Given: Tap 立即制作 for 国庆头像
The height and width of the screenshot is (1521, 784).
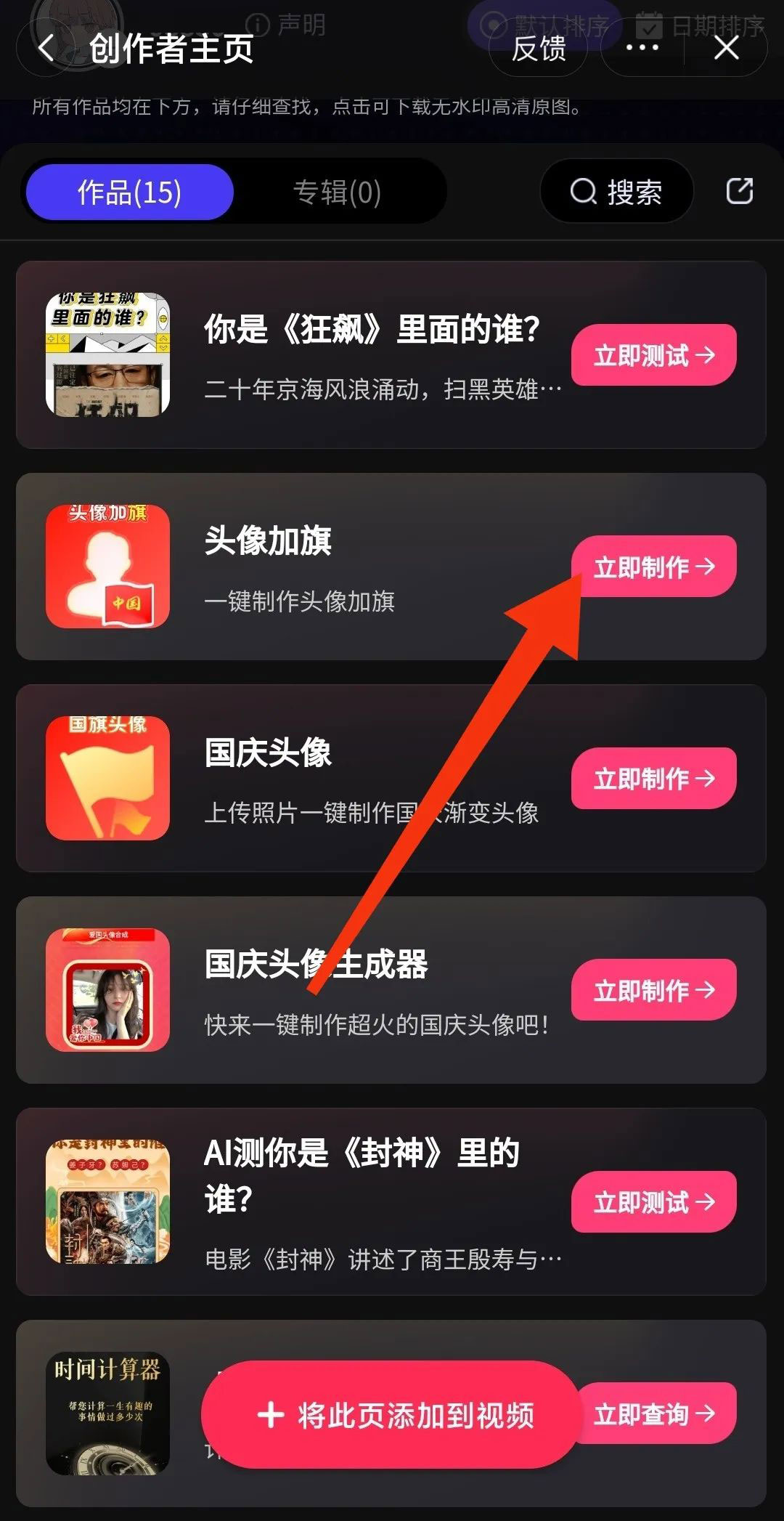Looking at the screenshot, I should 654,778.
